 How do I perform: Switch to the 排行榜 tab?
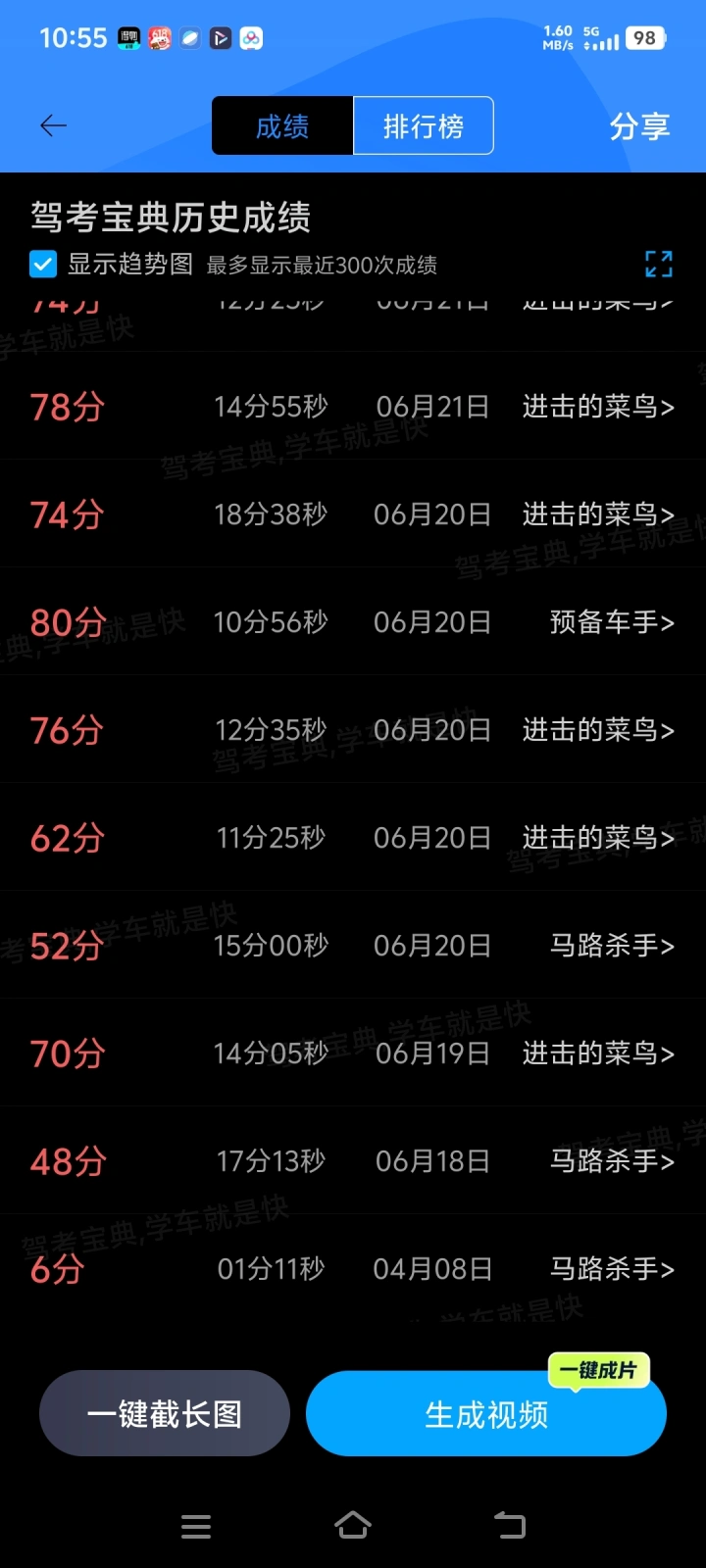pyautogui.click(x=424, y=125)
